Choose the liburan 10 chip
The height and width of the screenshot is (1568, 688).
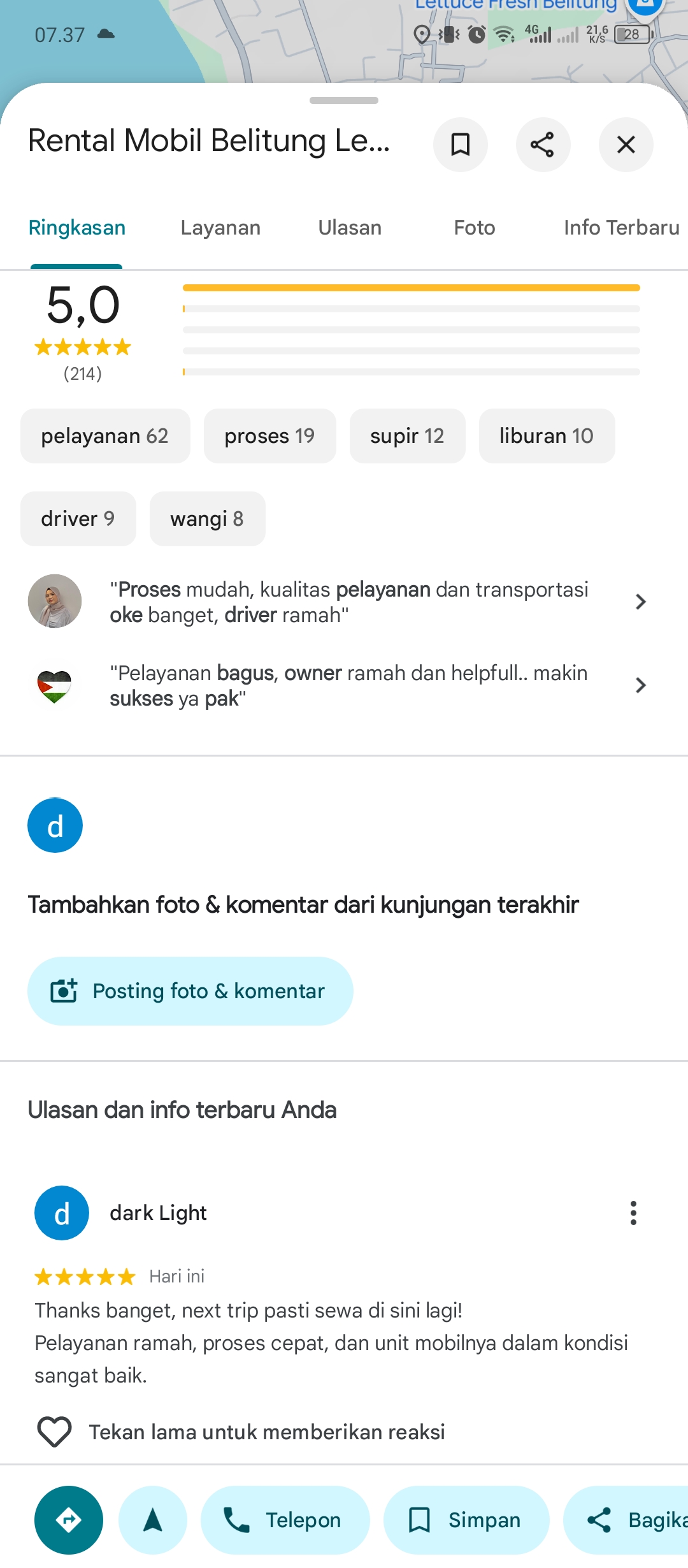(547, 436)
